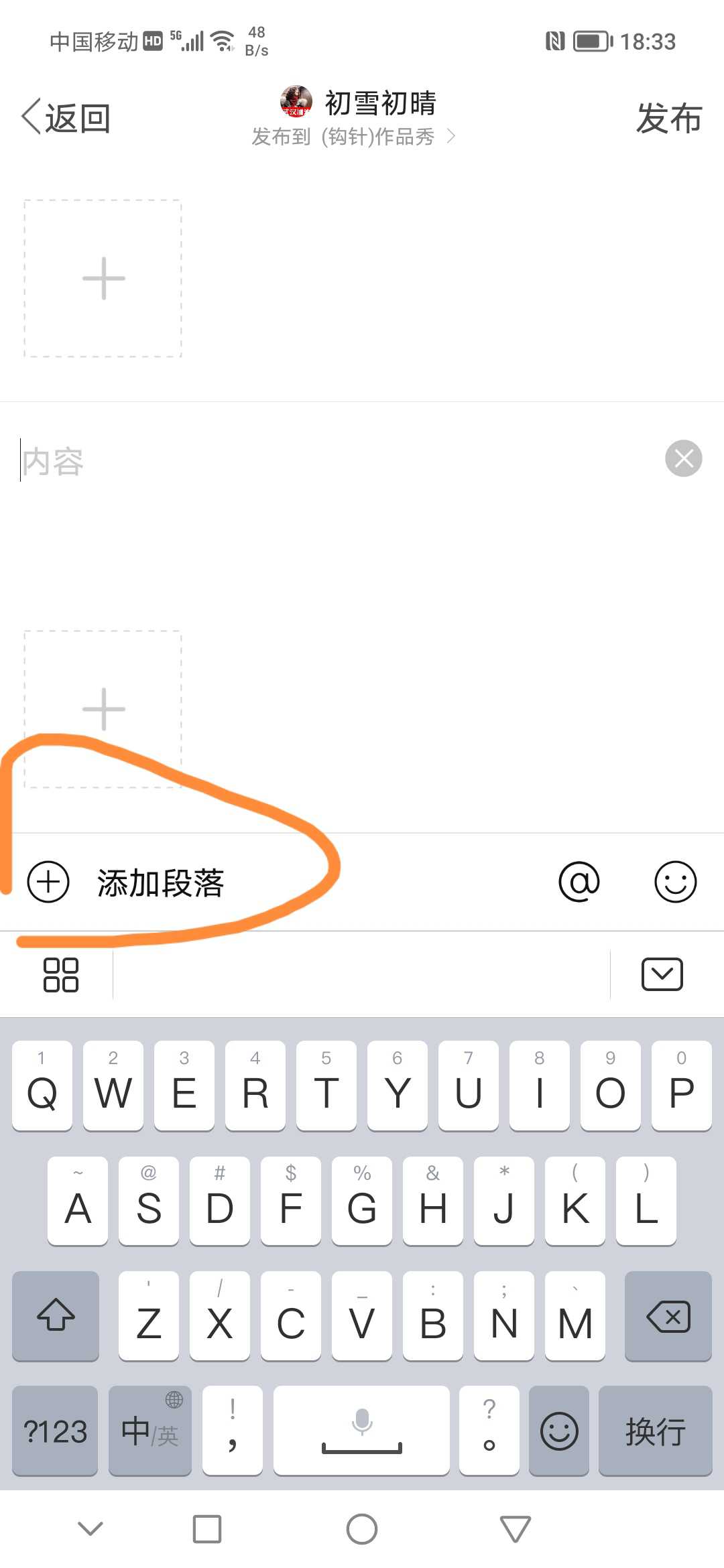Hide the keyboard with the down-arrow box

(662, 974)
